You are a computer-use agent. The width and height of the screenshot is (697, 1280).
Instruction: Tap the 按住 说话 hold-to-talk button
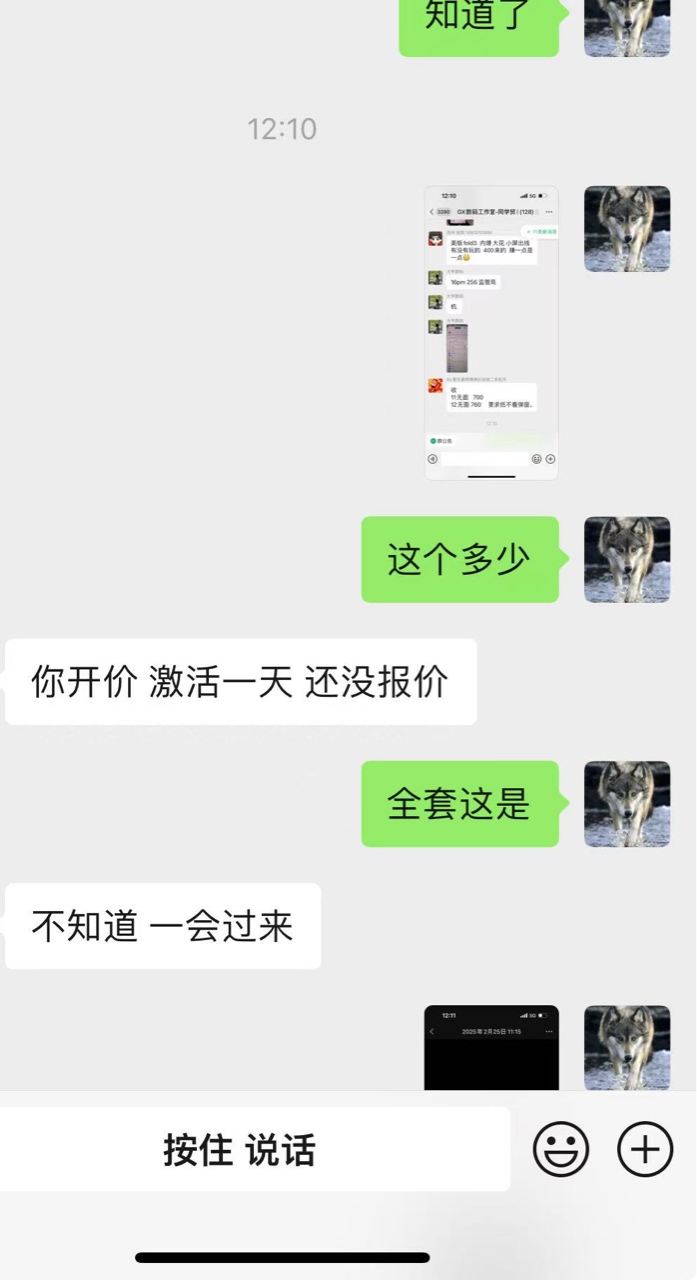click(x=240, y=1150)
